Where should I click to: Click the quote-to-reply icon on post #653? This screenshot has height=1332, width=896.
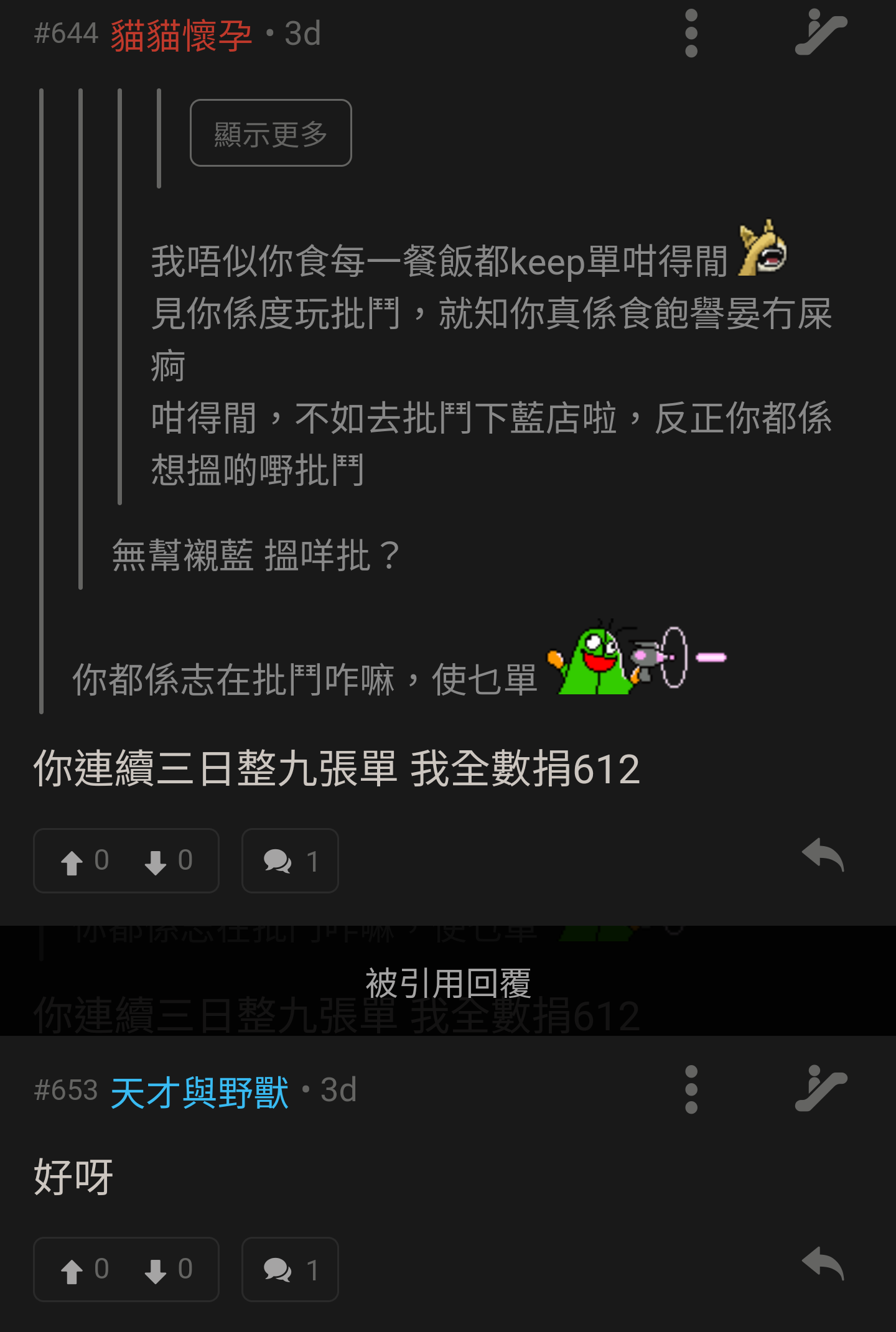point(823,1086)
